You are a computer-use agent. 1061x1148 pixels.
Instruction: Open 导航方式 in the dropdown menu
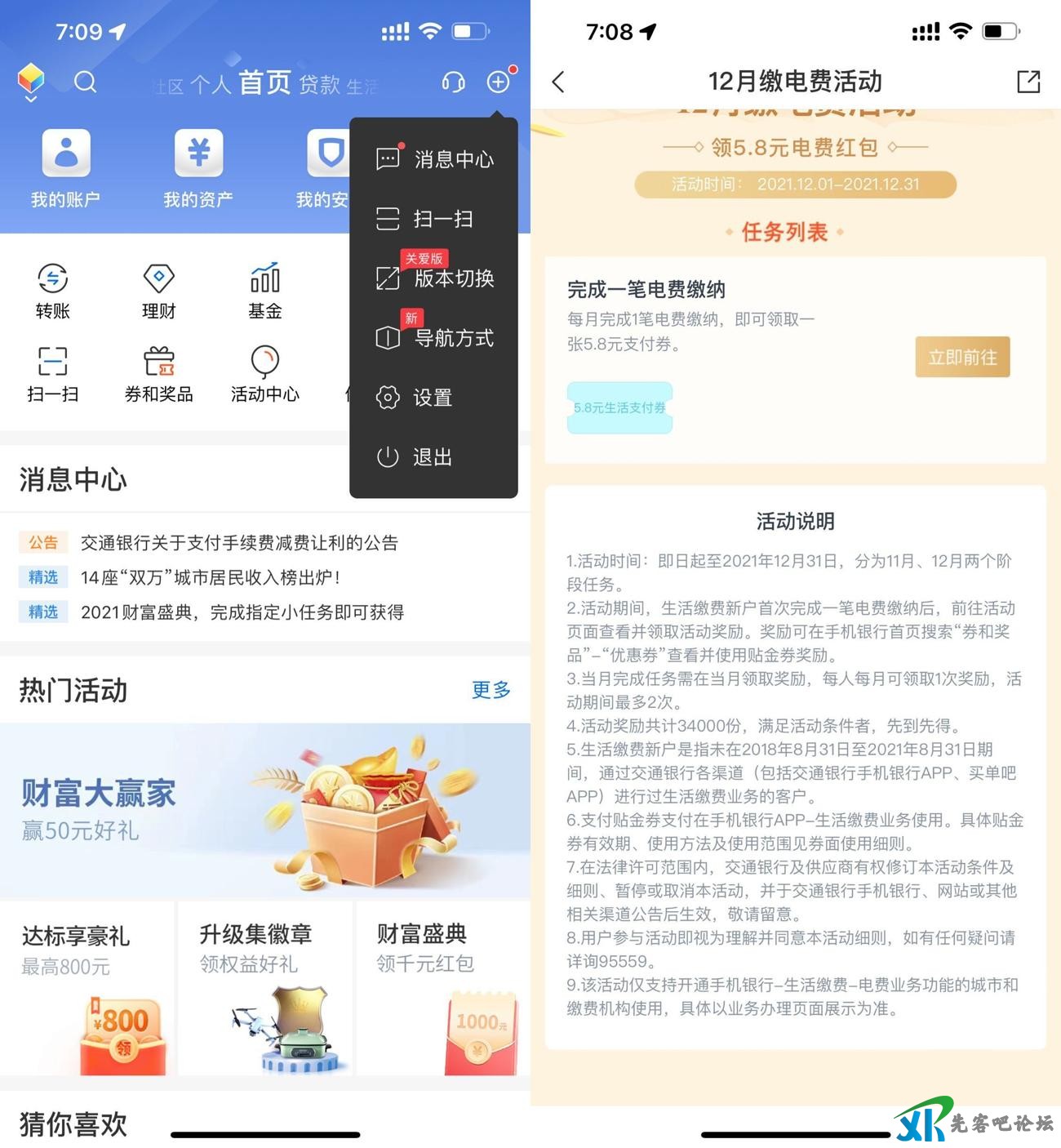pyautogui.click(x=434, y=338)
